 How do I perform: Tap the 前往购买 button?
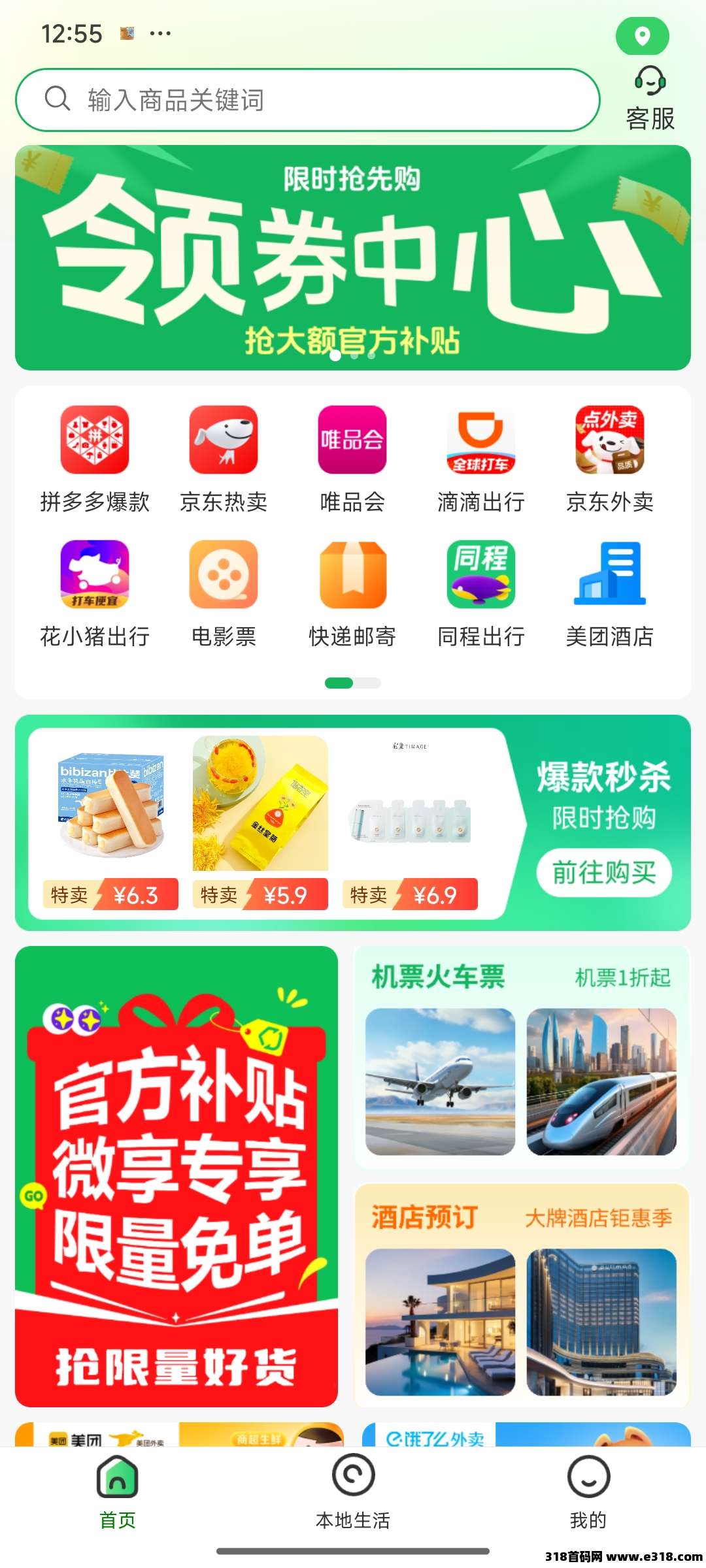(604, 873)
